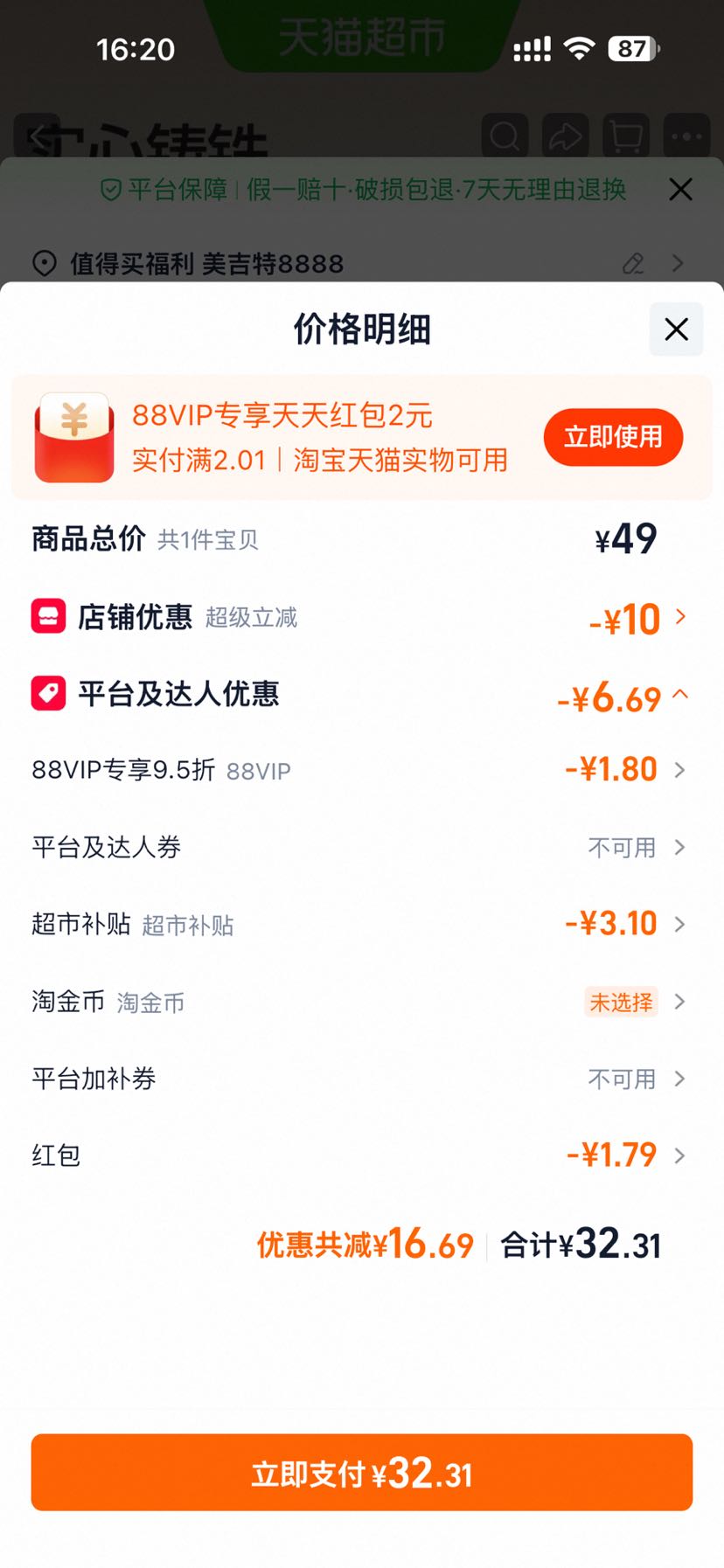724x1568 pixels.
Task: Close the 价格明细 price detail panel
Action: pyautogui.click(x=676, y=330)
